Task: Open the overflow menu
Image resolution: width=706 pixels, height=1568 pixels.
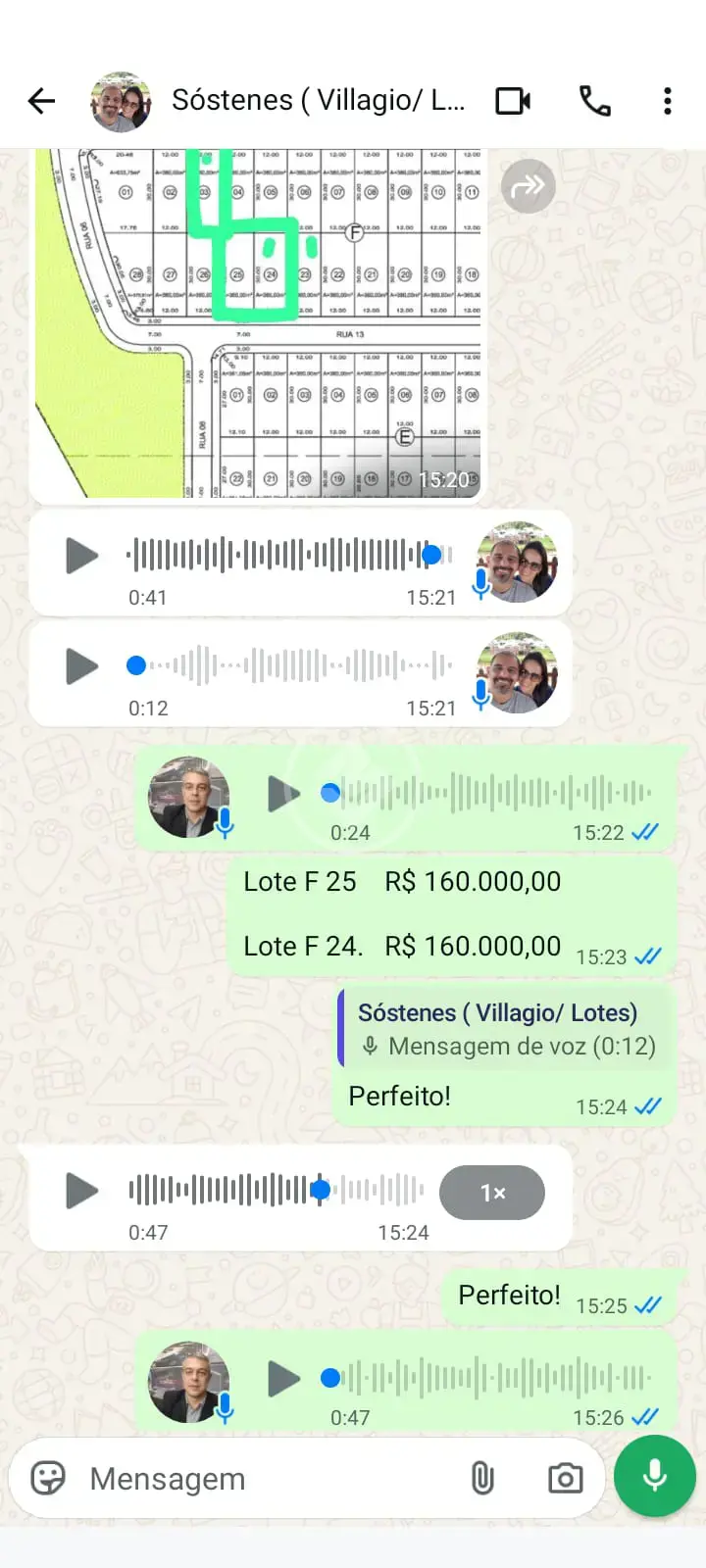Action: 668,101
